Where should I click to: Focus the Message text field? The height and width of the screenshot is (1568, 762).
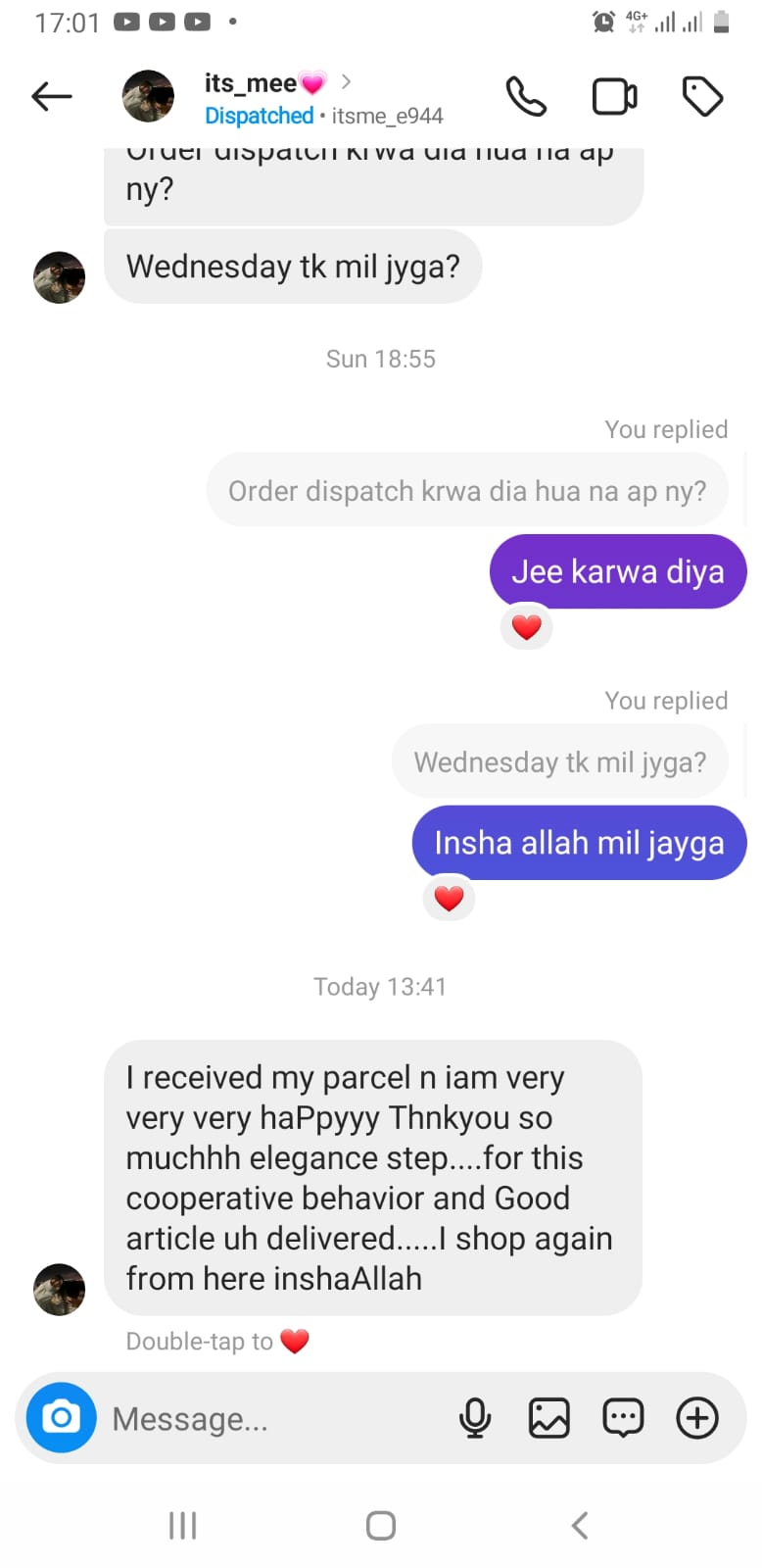click(x=264, y=1418)
